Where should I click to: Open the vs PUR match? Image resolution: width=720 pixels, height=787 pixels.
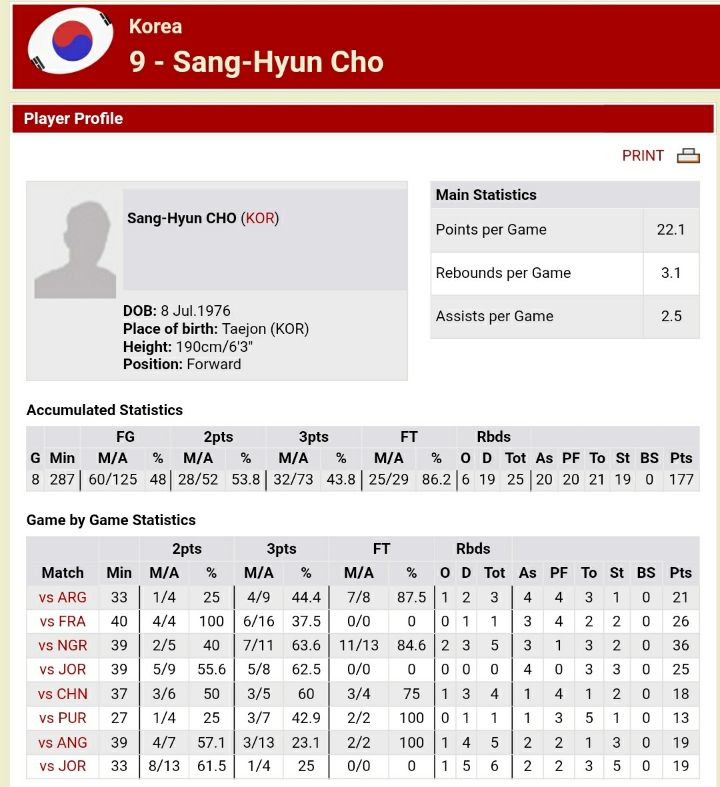coord(63,718)
